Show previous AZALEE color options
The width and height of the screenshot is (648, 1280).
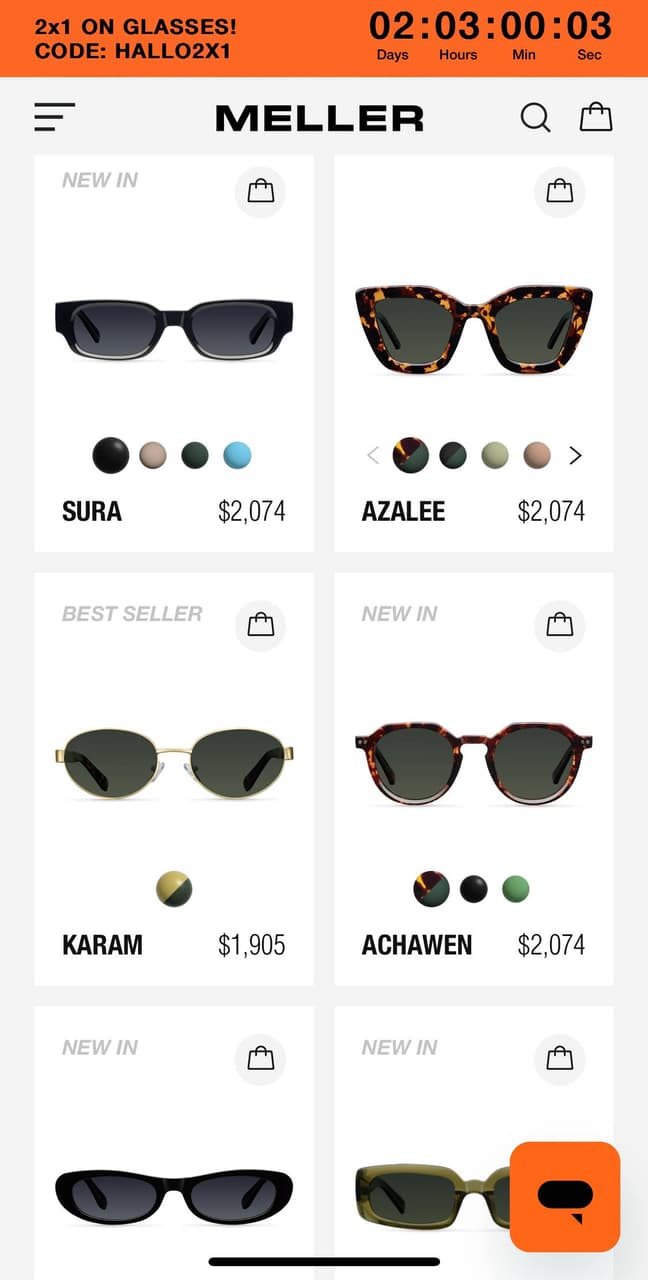pos(373,456)
